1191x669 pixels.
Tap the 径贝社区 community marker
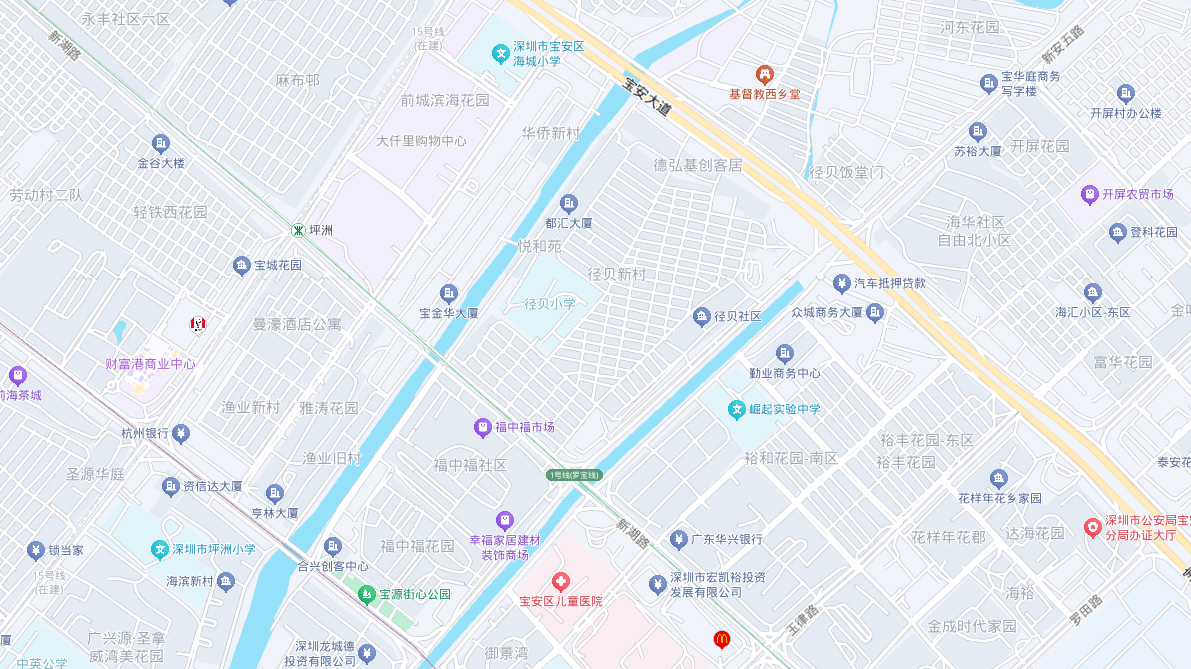pos(702,316)
